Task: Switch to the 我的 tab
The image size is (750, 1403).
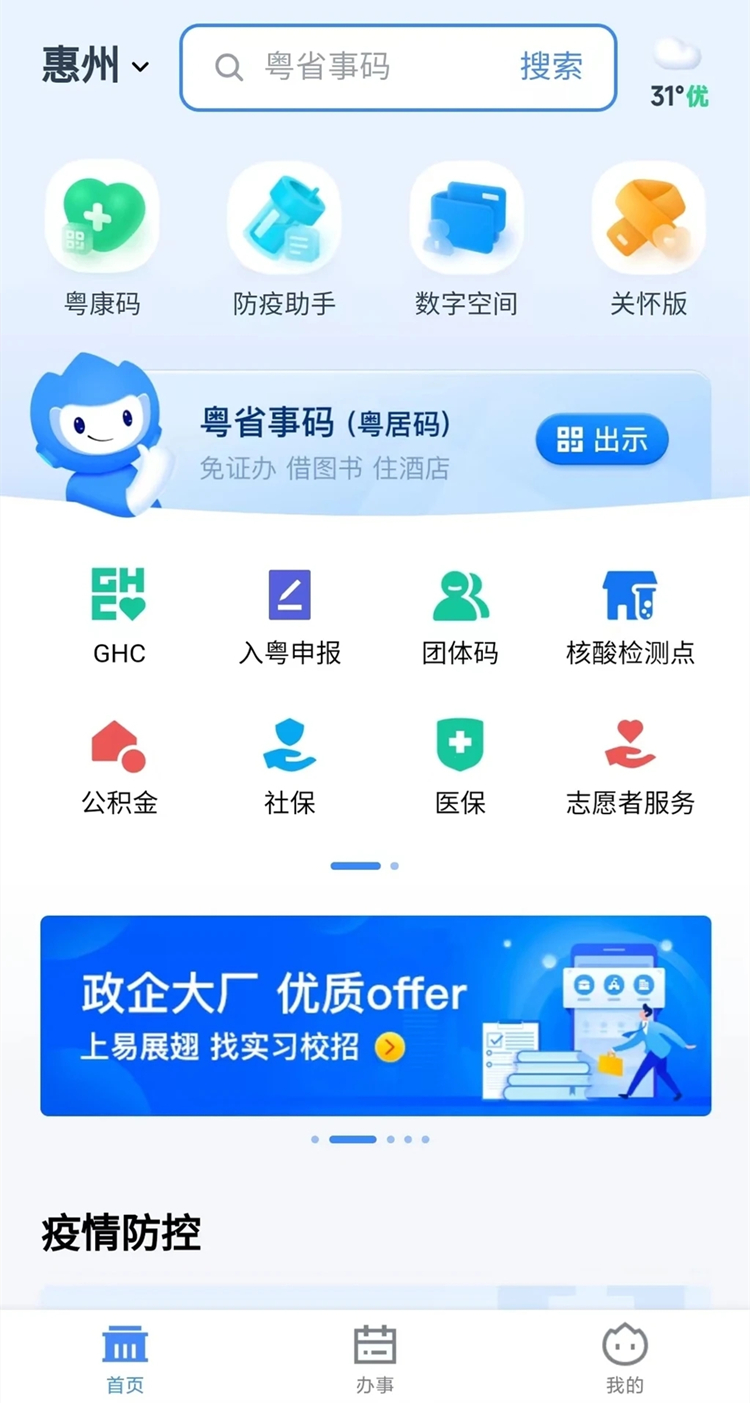Action: (x=625, y=1357)
